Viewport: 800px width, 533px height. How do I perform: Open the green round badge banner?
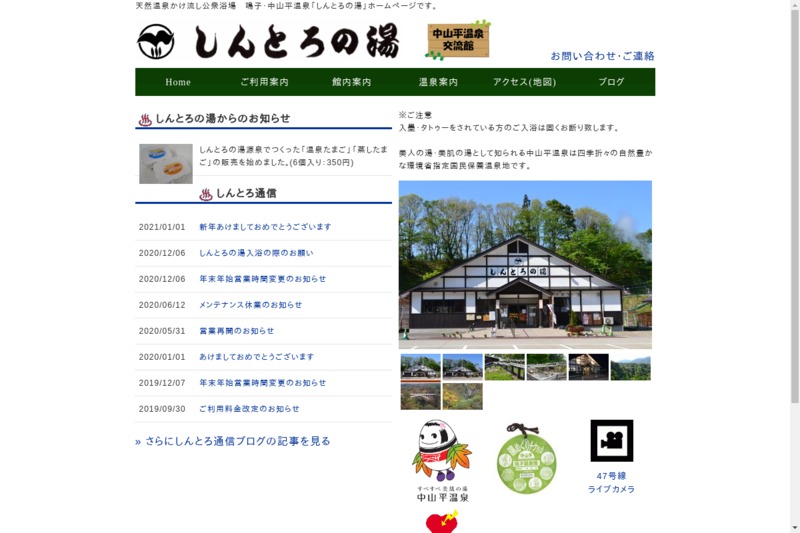click(526, 459)
